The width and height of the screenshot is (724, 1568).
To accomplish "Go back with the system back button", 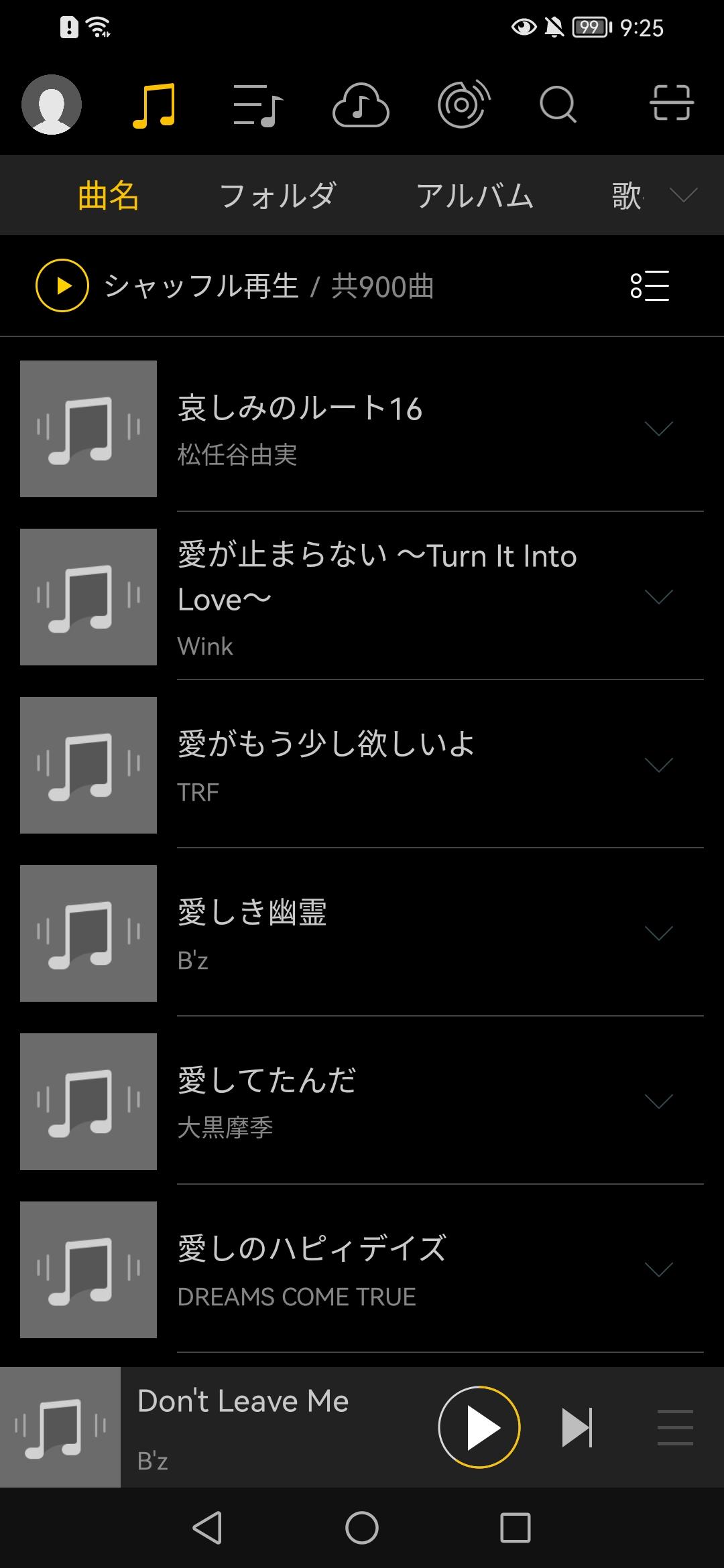I will [x=207, y=1528].
